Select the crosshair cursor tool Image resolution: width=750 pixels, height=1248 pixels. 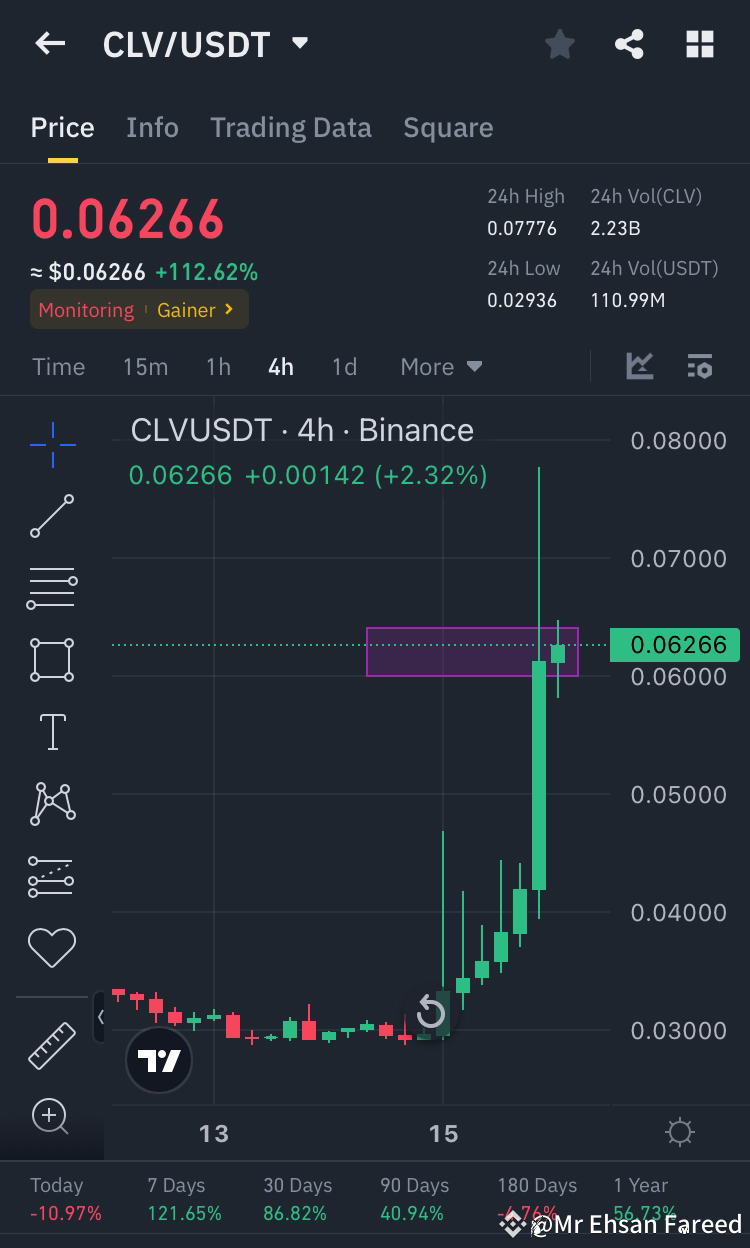tap(51, 444)
